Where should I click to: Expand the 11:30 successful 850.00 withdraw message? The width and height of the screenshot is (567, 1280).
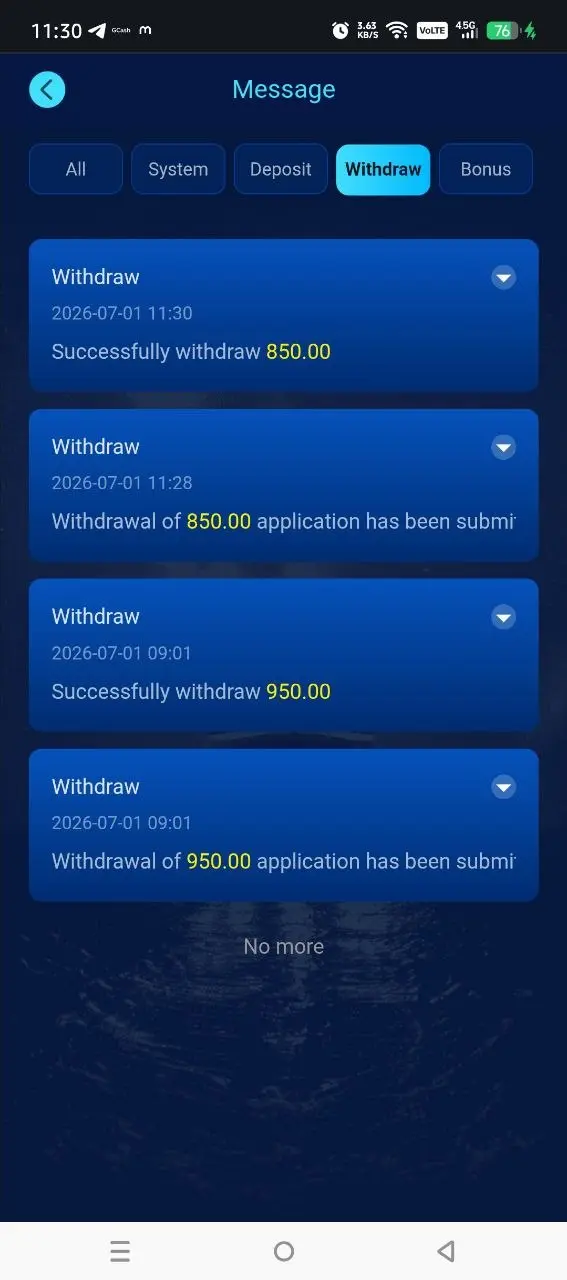click(504, 277)
